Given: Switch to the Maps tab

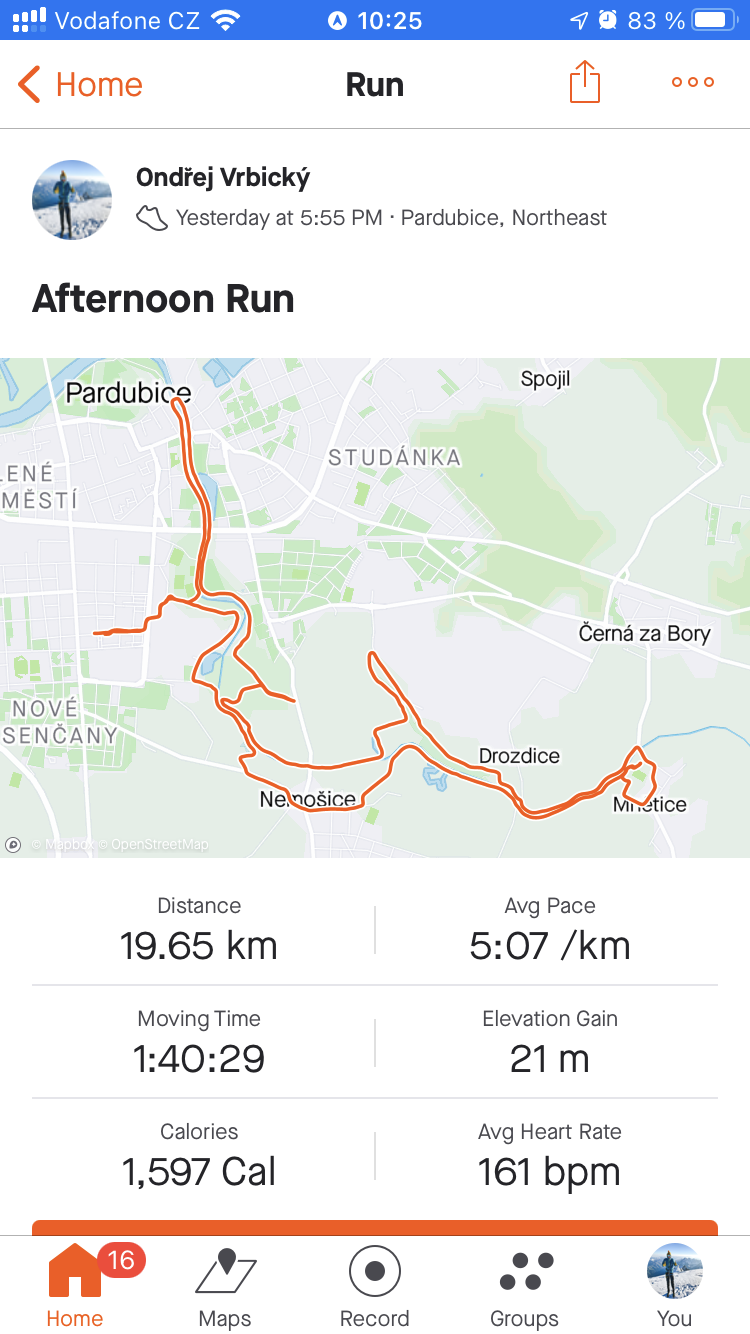Looking at the screenshot, I should coord(225,1288).
